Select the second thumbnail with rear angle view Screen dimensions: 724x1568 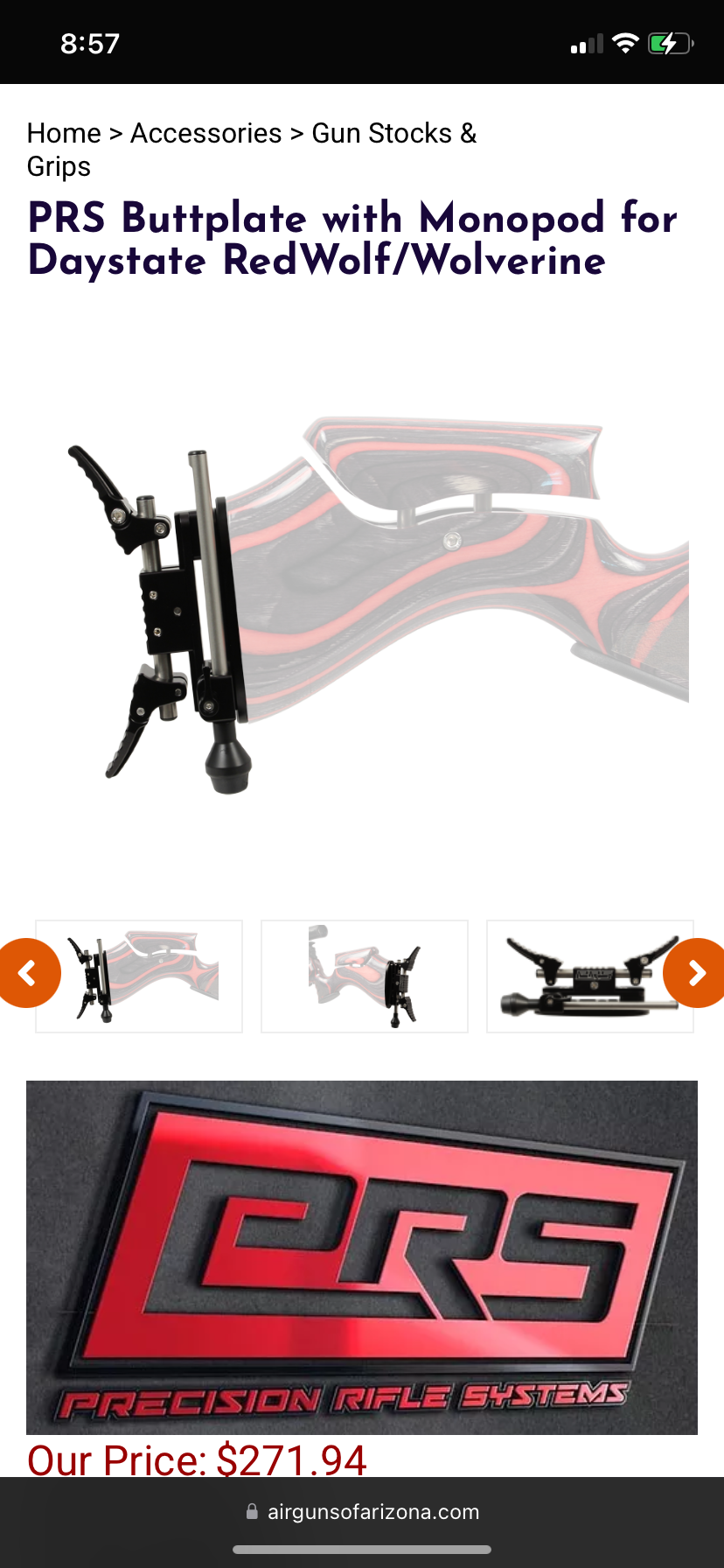click(365, 976)
